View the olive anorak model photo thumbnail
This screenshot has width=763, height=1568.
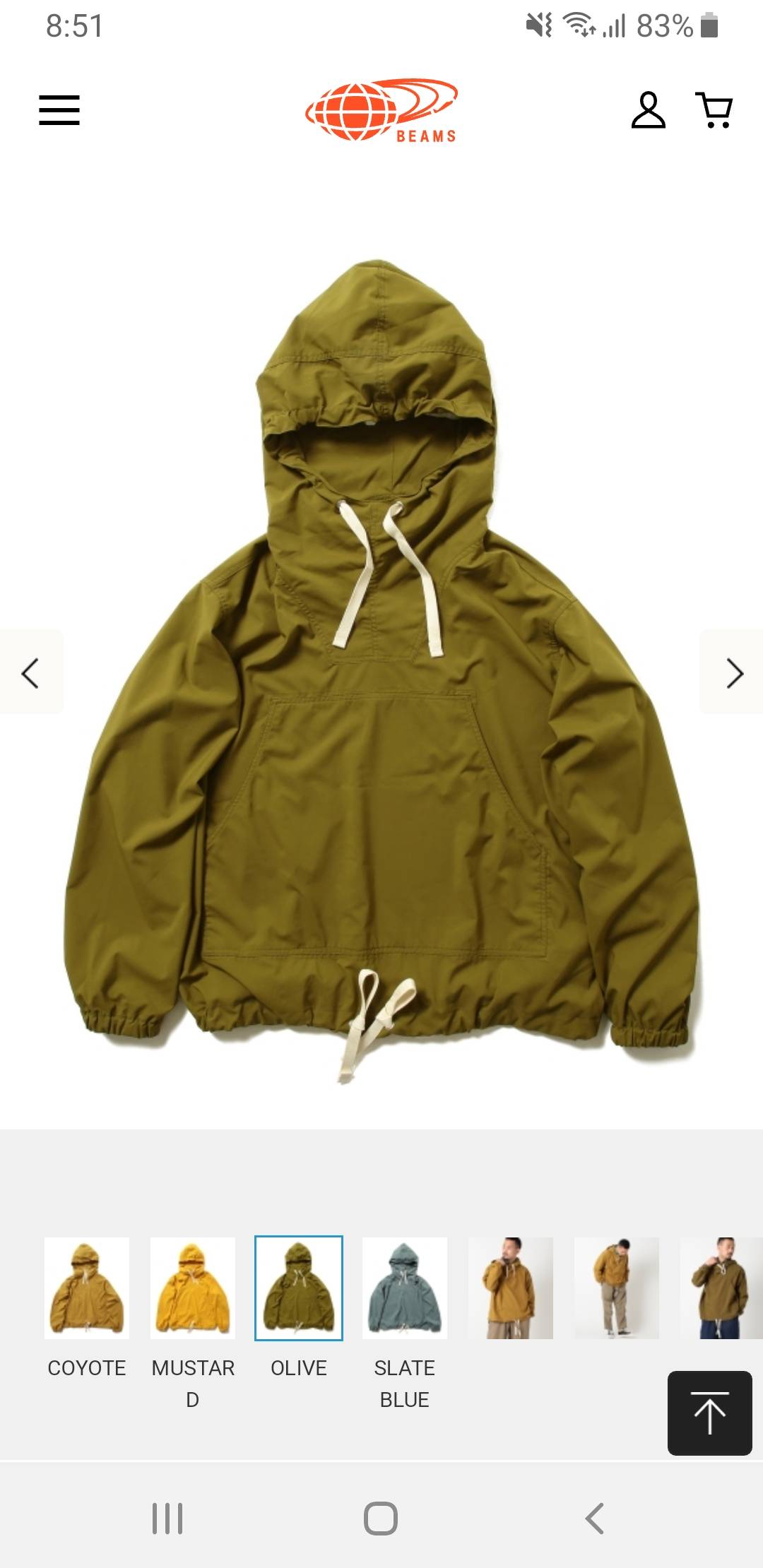click(x=721, y=1288)
